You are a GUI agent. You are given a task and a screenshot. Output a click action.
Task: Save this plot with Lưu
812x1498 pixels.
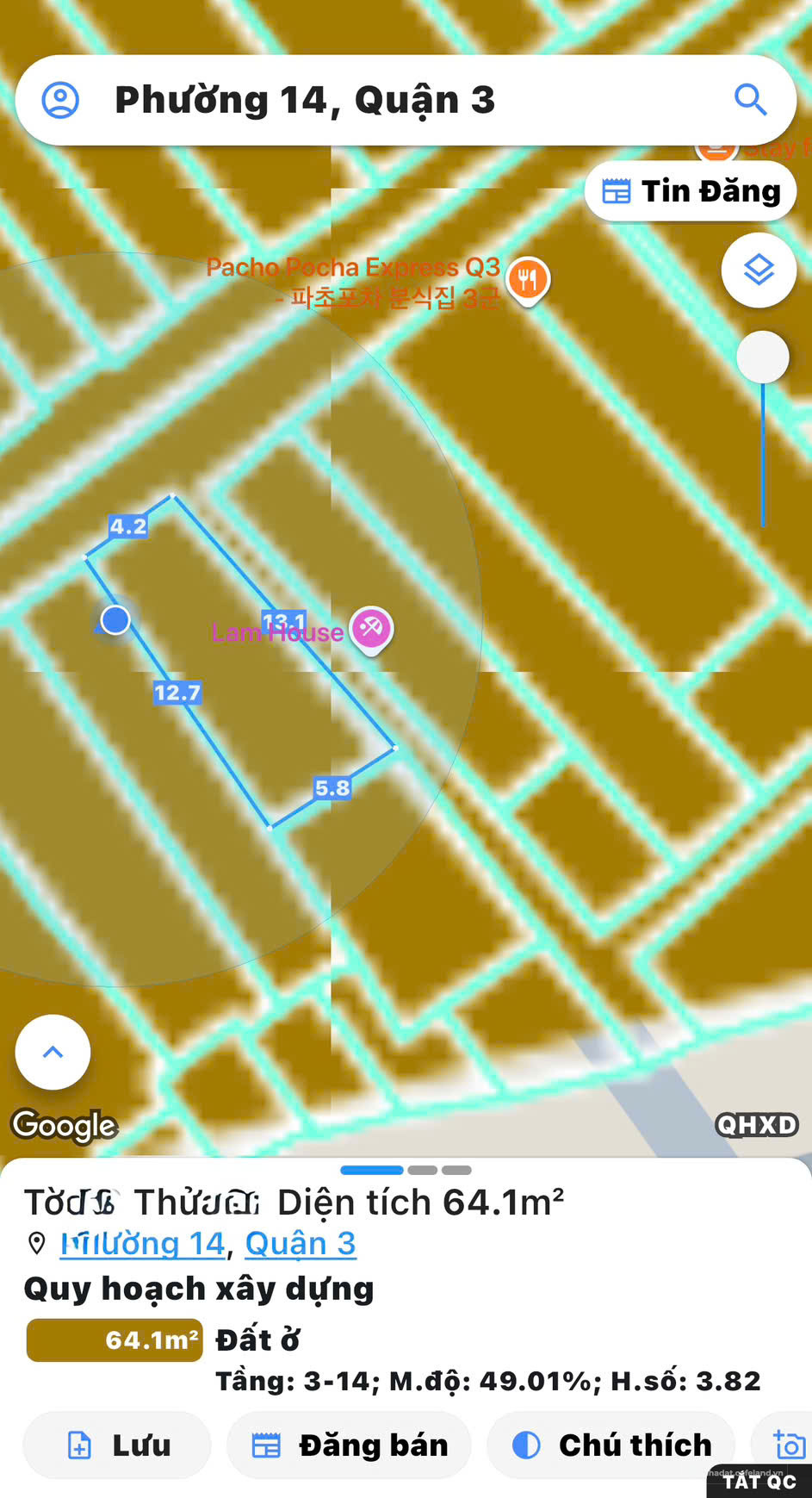pos(117,1445)
